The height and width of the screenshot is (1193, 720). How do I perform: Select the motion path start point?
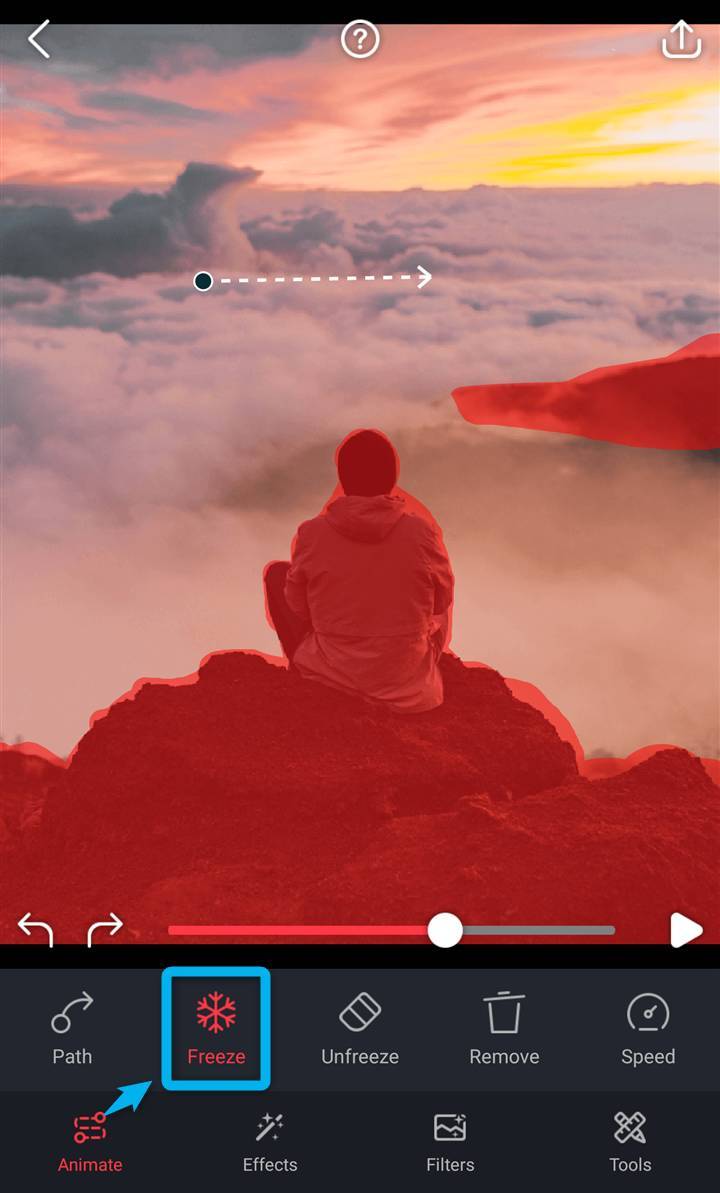(203, 282)
